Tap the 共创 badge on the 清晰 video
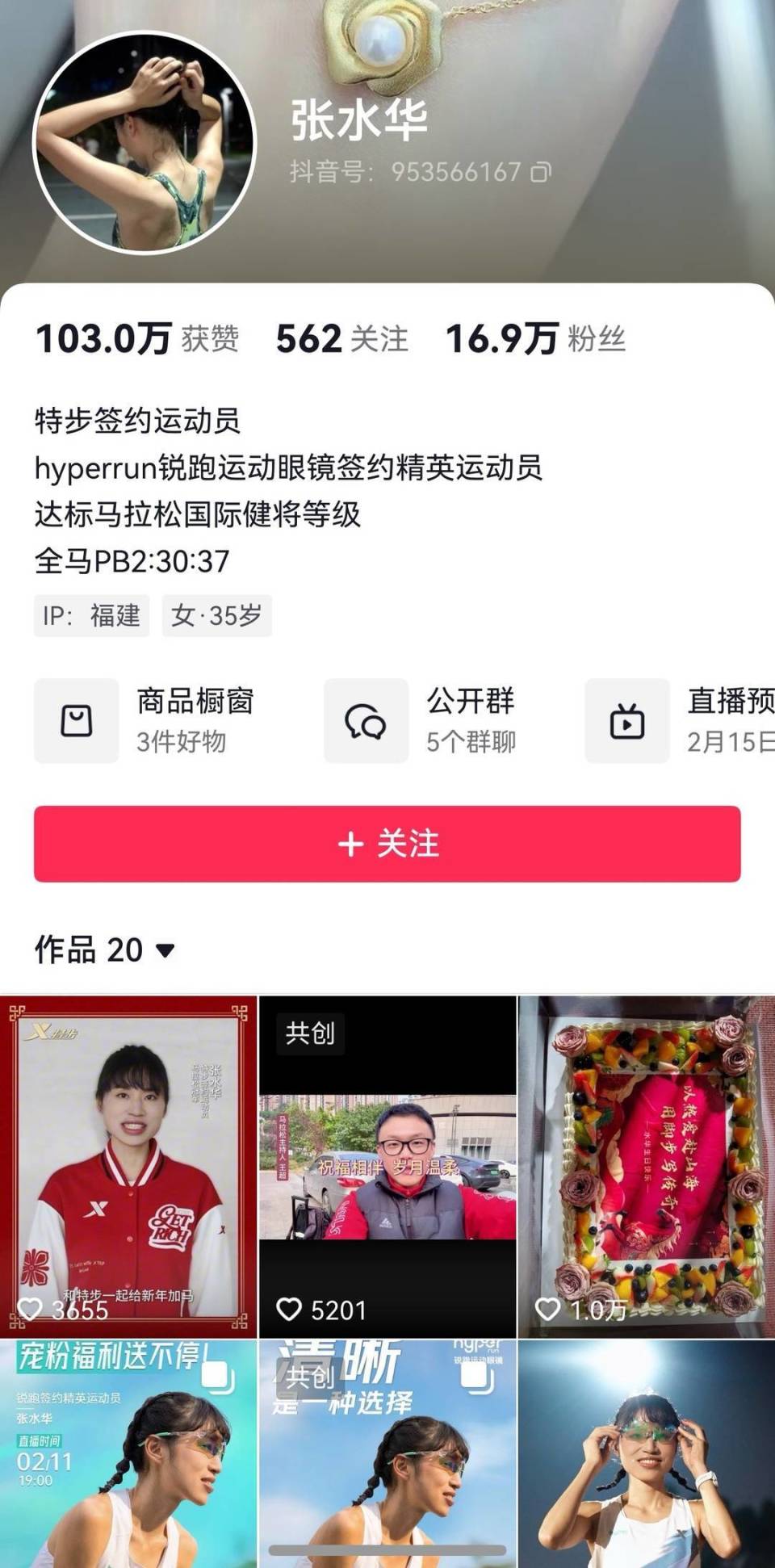Image resolution: width=775 pixels, height=1568 pixels. 309,1376
